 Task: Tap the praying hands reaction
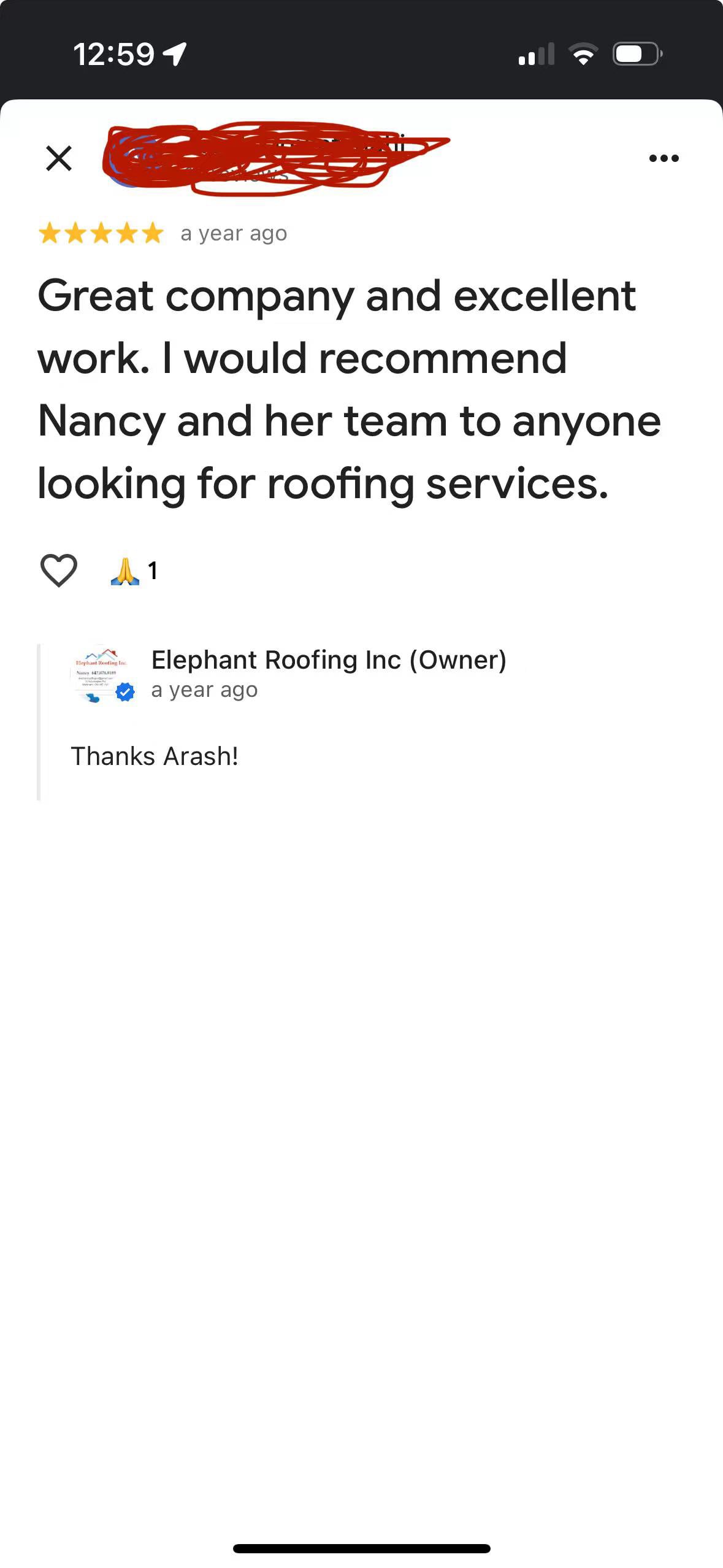134,571
